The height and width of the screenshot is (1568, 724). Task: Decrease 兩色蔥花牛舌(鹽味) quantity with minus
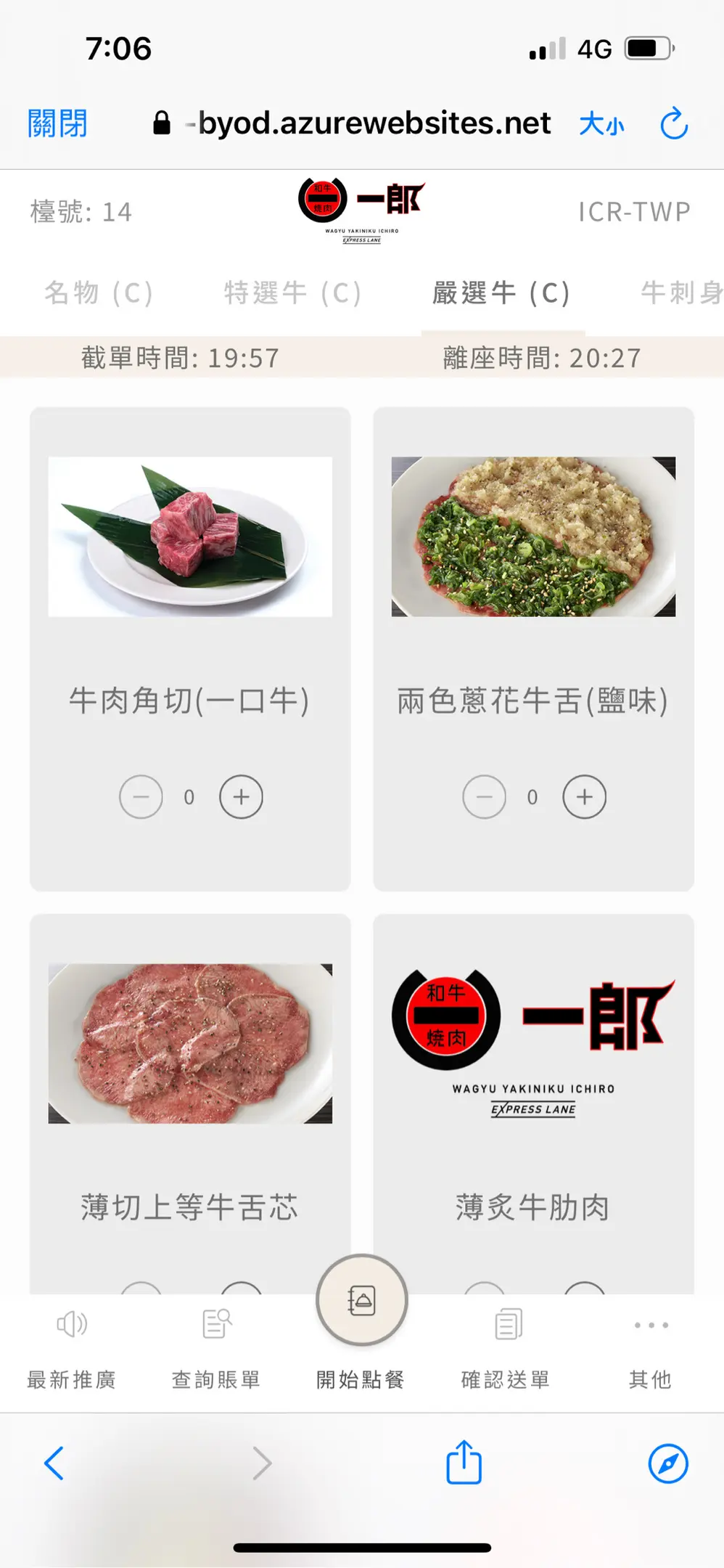point(485,796)
